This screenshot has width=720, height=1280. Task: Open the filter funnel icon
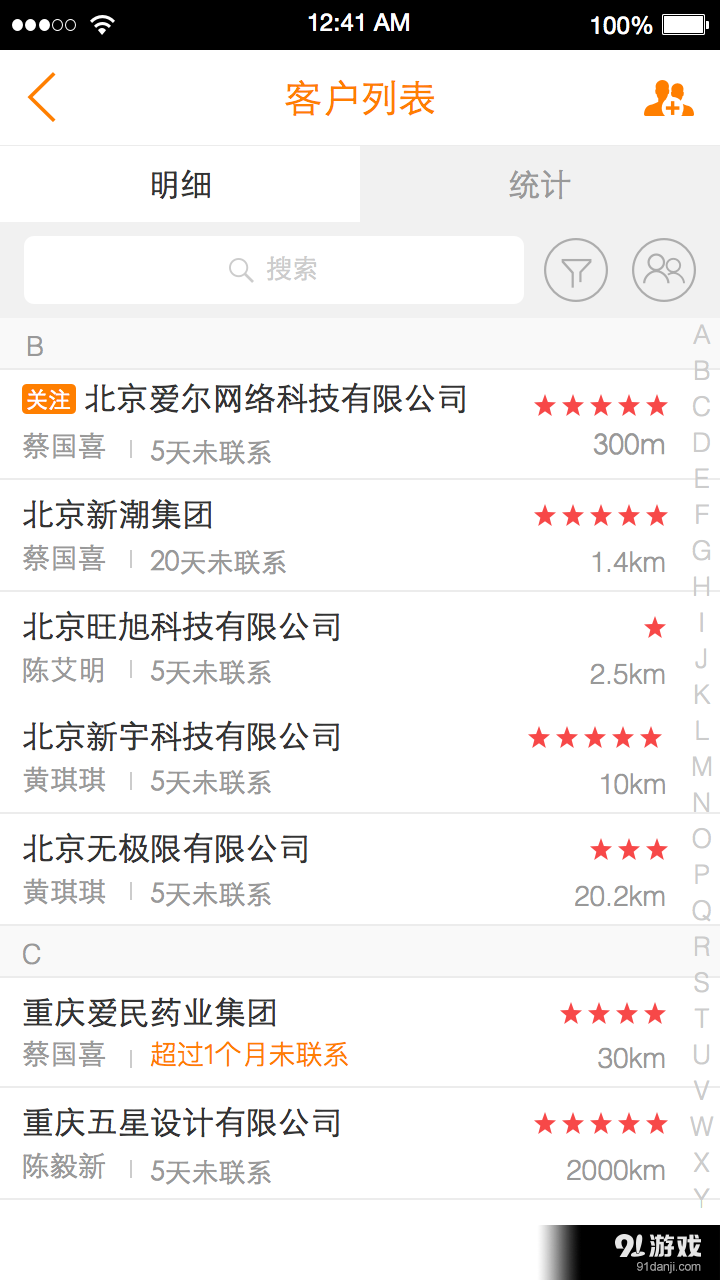[576, 270]
